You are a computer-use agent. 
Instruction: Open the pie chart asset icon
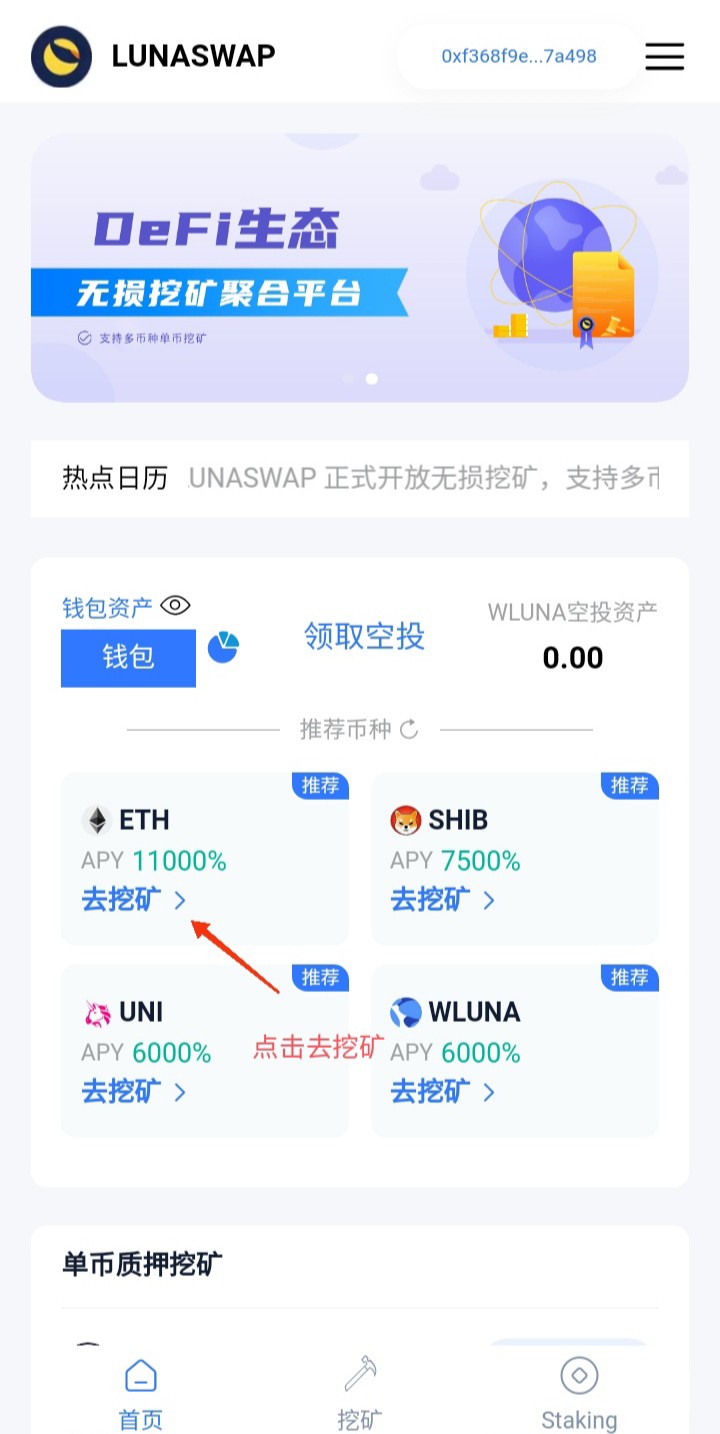click(223, 647)
